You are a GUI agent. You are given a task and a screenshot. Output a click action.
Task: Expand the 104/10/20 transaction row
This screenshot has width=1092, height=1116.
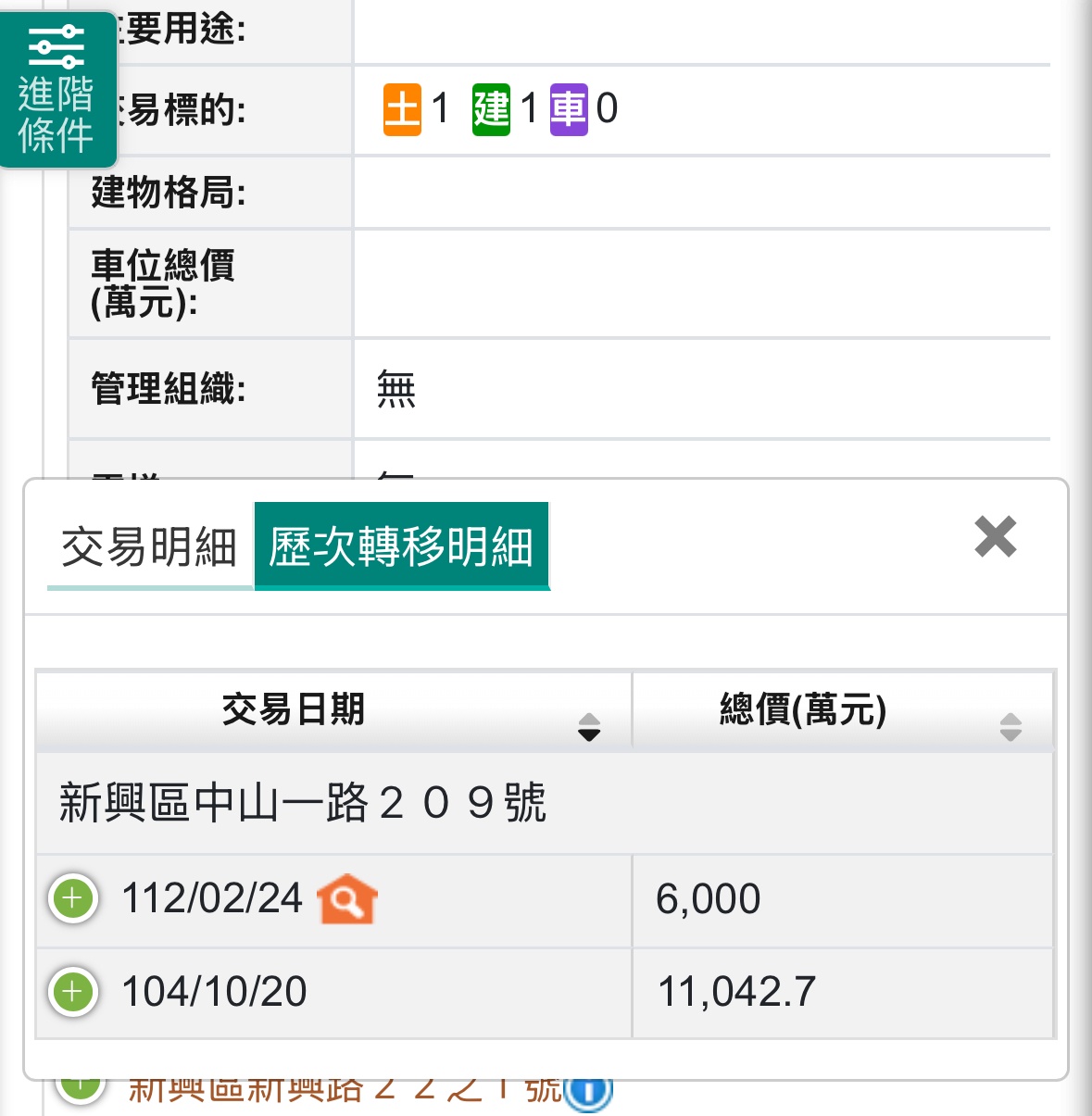73,992
